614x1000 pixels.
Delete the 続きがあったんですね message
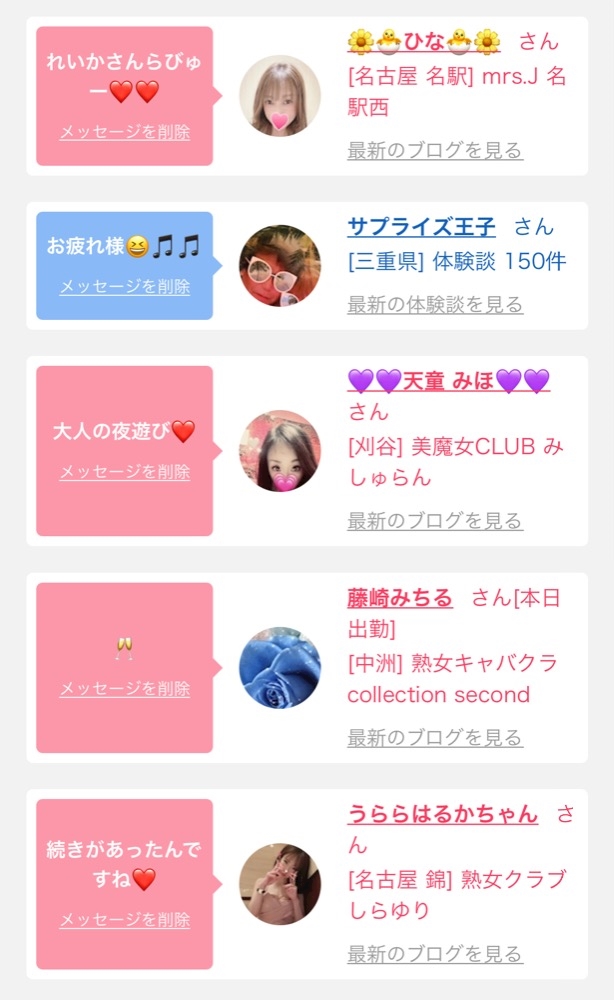[x=124, y=920]
